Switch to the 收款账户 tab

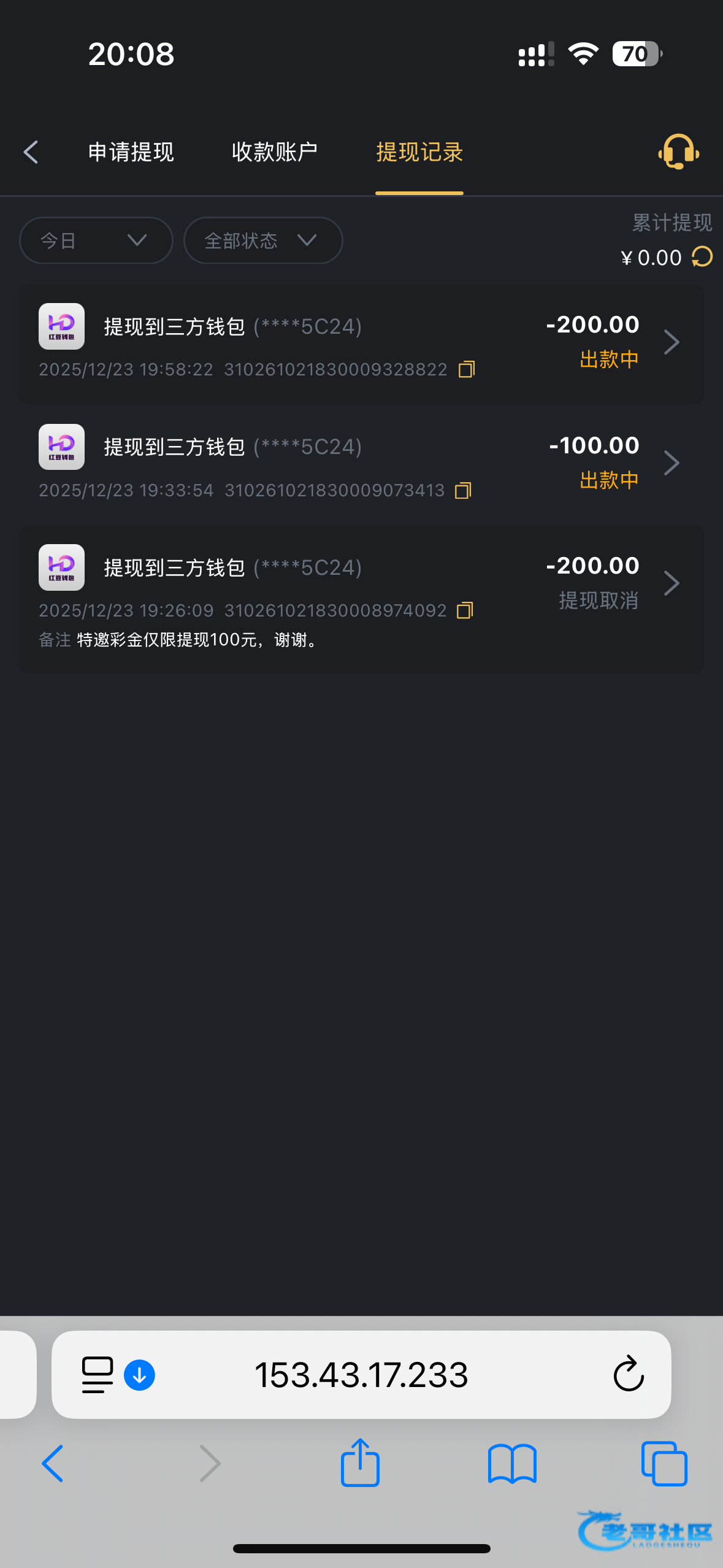pos(275,152)
